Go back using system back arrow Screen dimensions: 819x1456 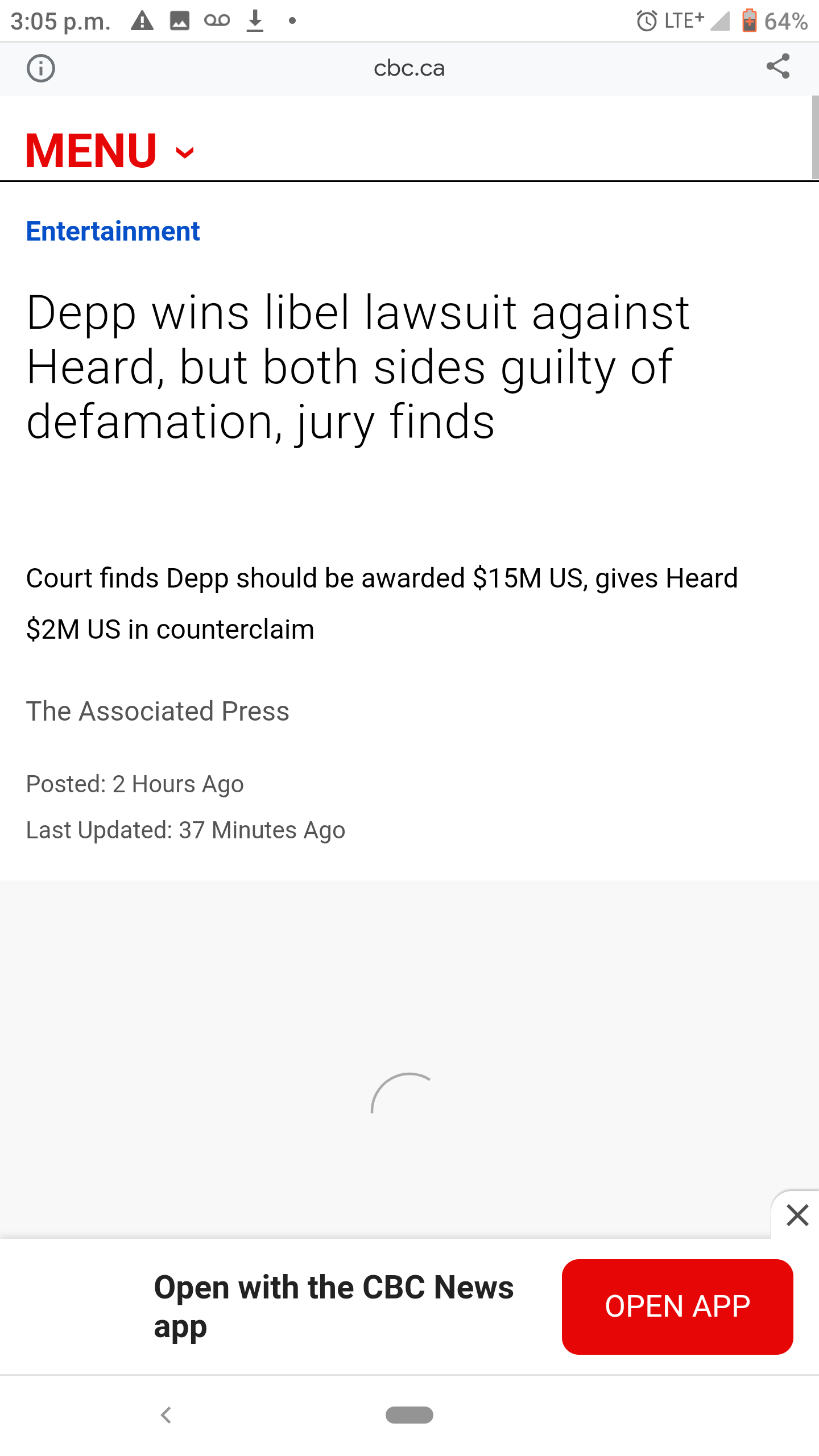(x=166, y=1415)
